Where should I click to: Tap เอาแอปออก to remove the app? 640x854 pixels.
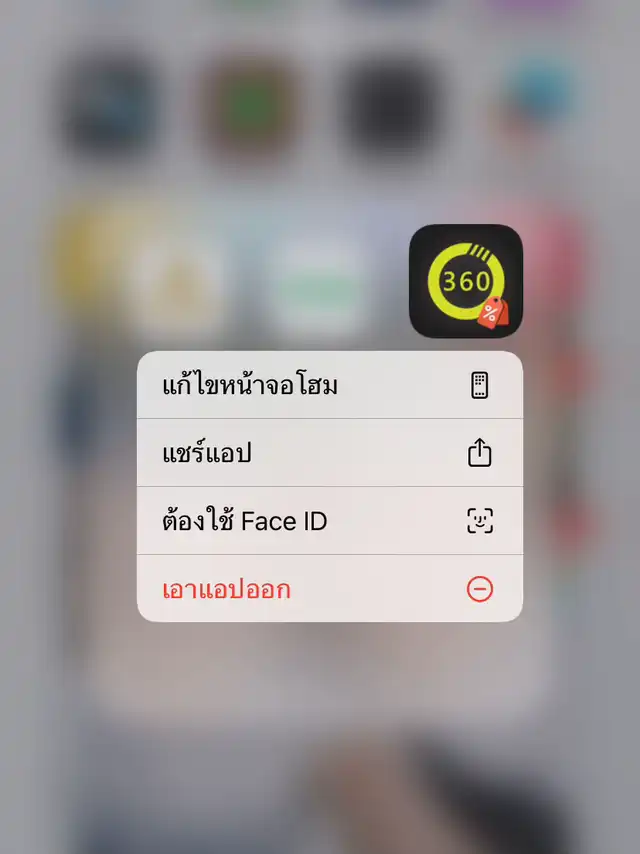(329, 589)
